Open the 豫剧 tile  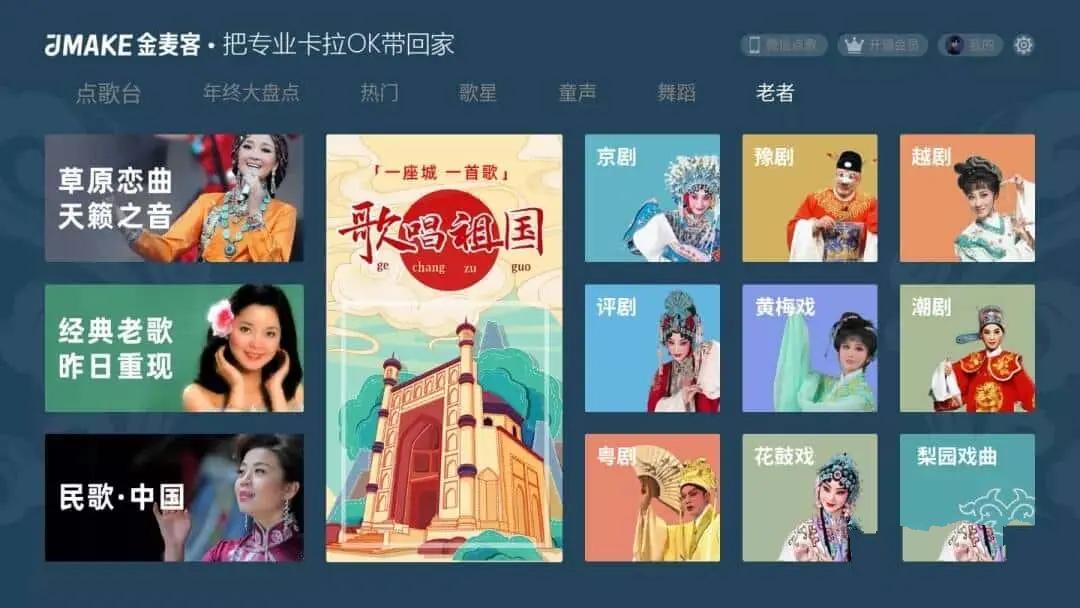point(809,198)
